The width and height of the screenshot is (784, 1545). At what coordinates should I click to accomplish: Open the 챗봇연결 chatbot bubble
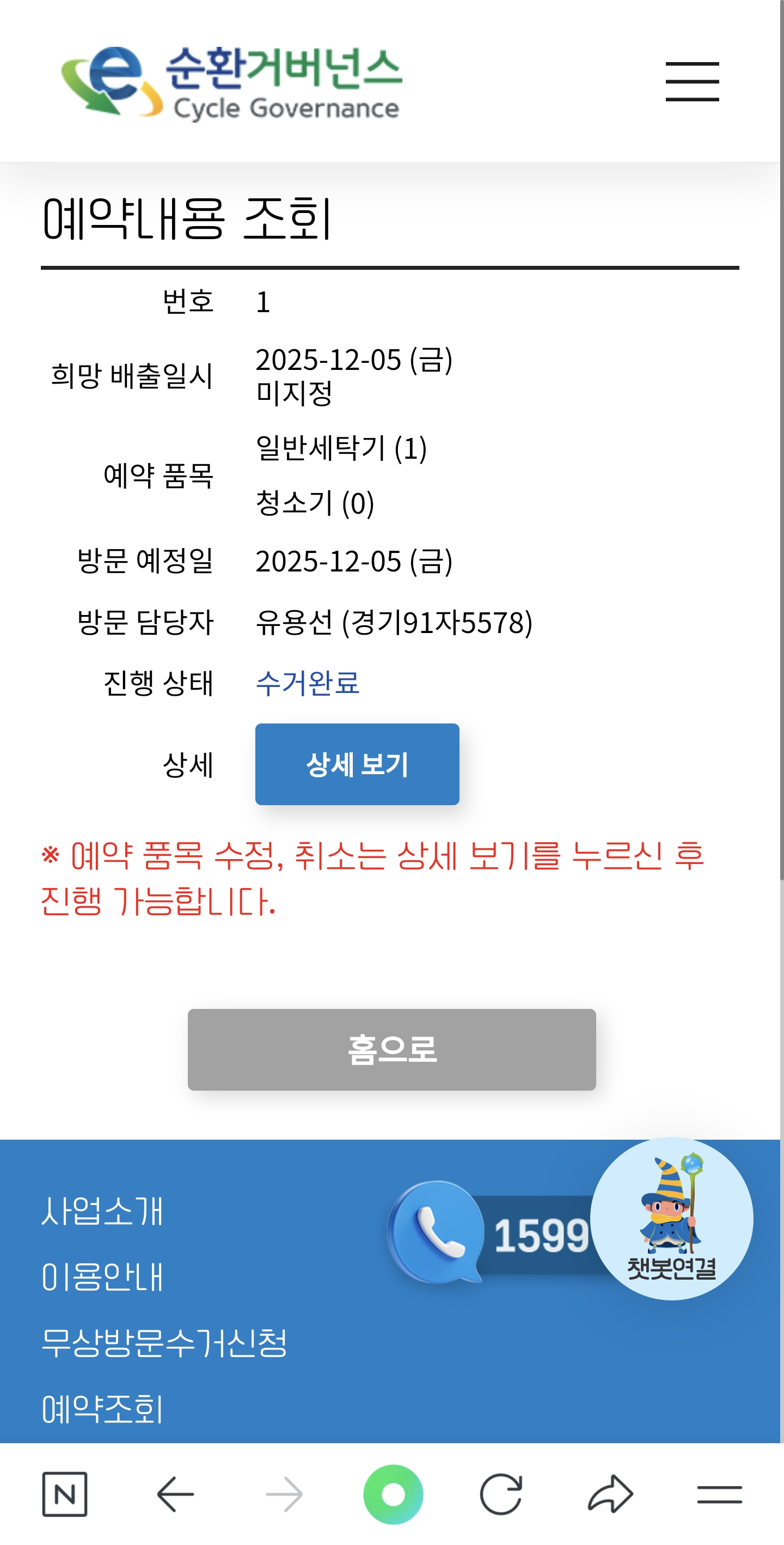point(671,1219)
